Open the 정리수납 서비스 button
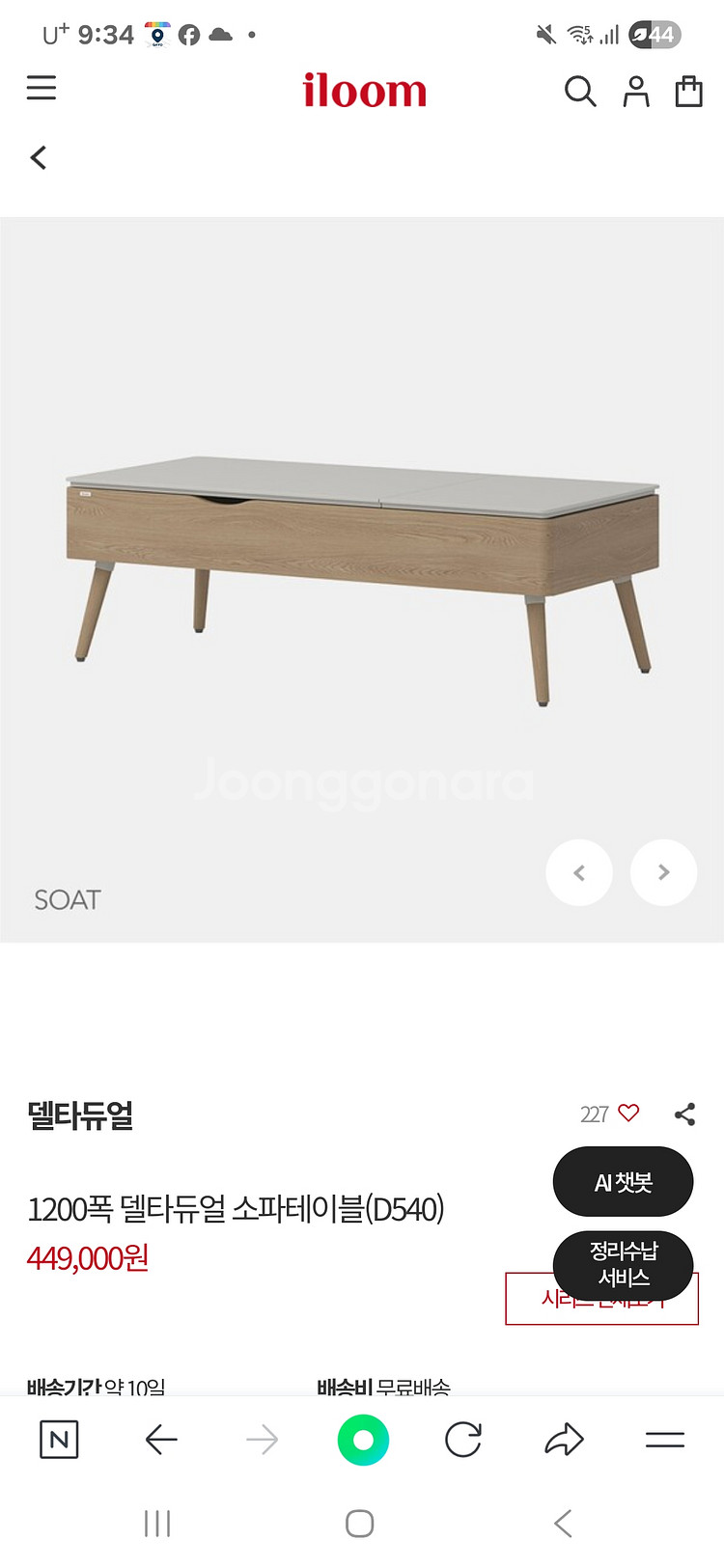The height and width of the screenshot is (1568, 724). [623, 1264]
